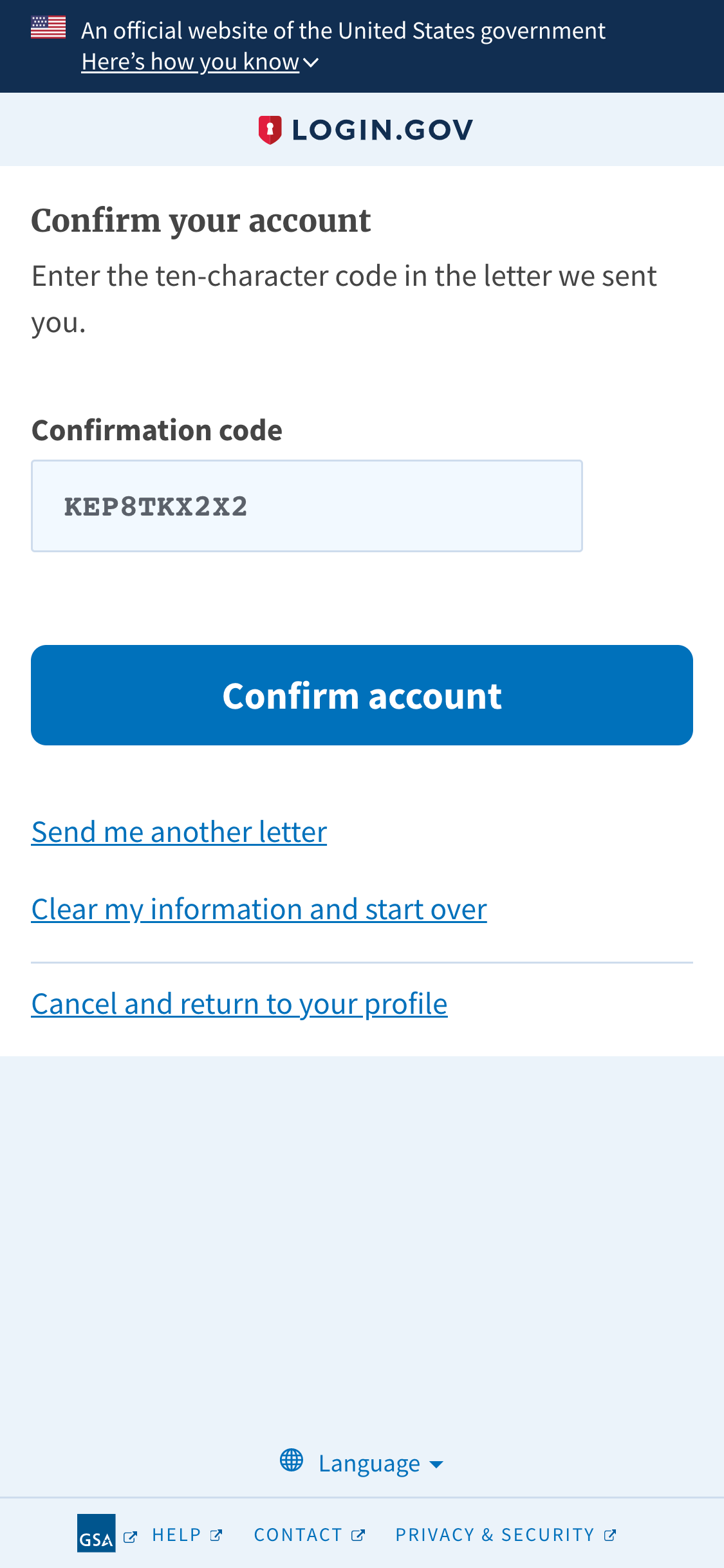
Task: Tap the Confirmation code field
Action: tap(306, 506)
